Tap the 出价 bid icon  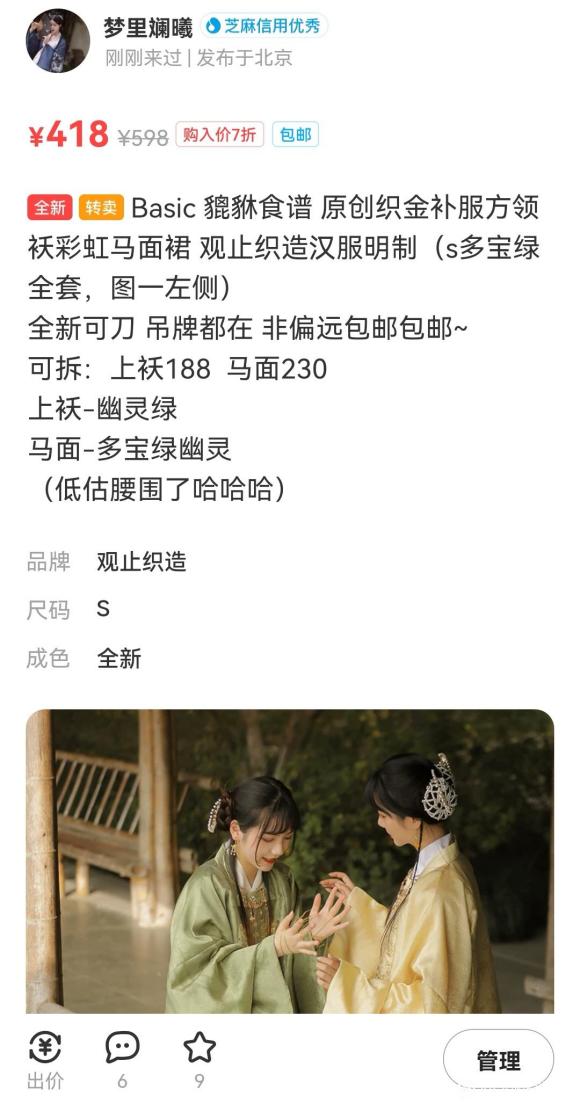click(x=44, y=1048)
